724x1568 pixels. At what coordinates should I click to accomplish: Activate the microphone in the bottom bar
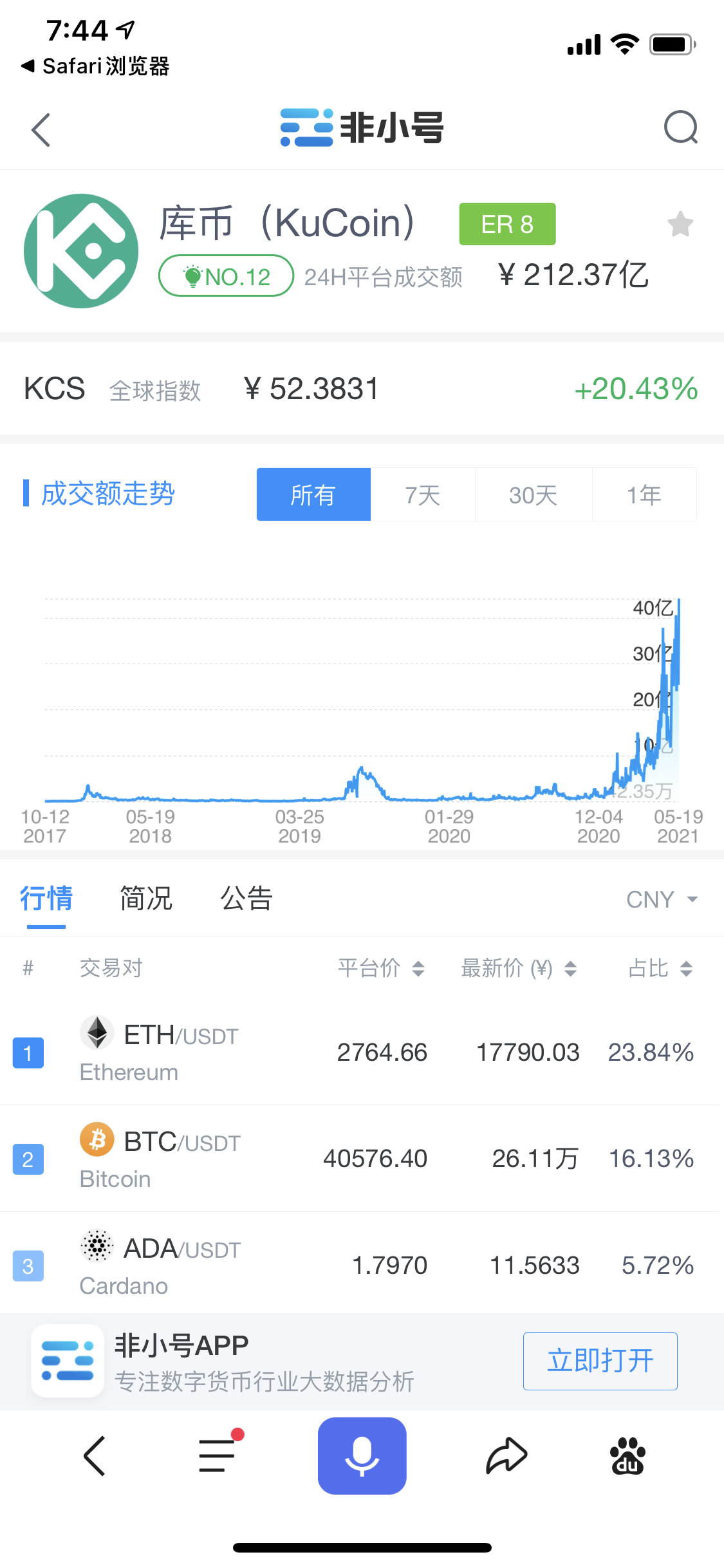point(362,1456)
